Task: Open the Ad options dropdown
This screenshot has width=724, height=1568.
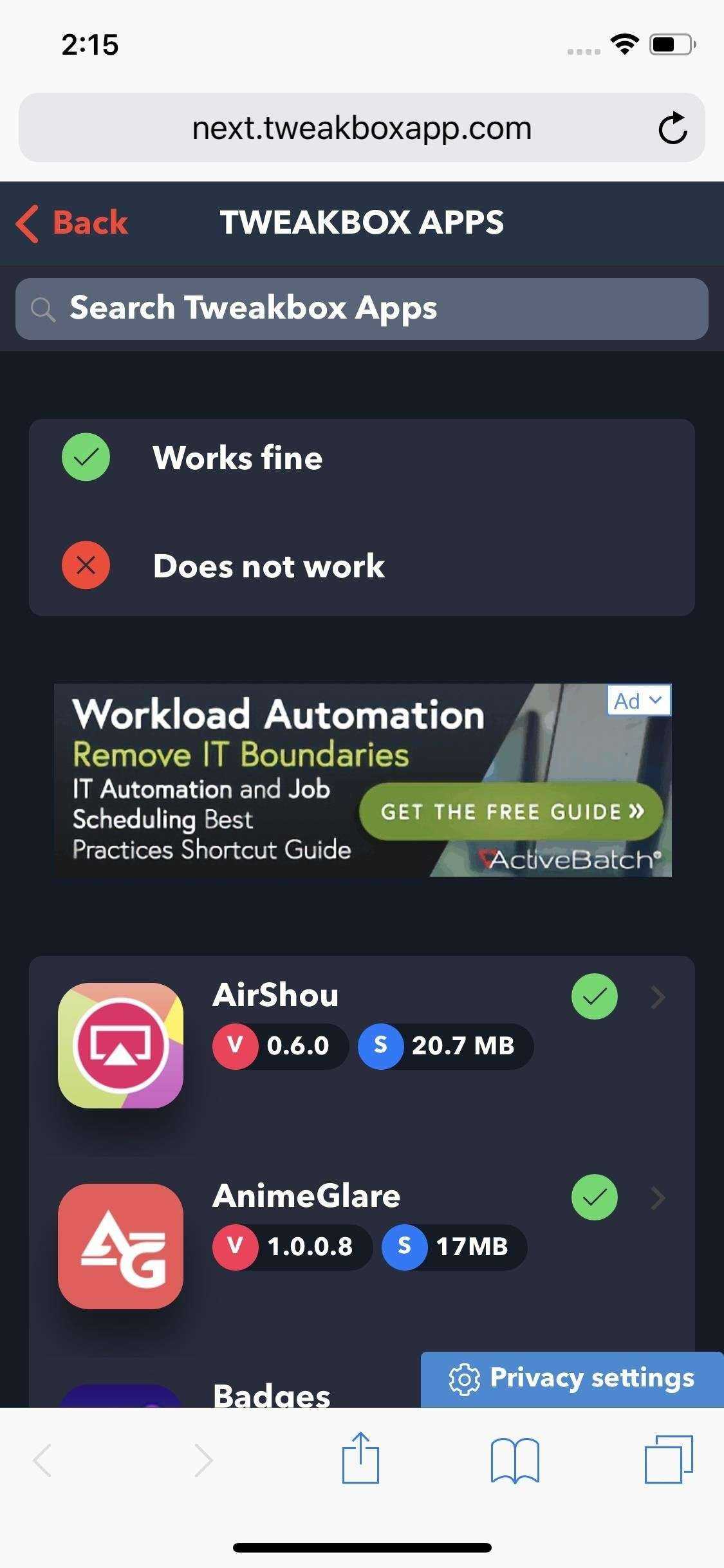Action: pos(638,700)
